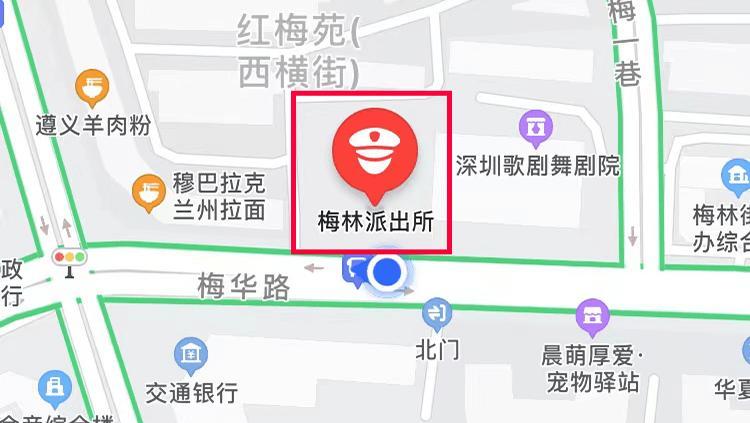Select the 穆巴拉克兰州拉面 restaurant marker

pyautogui.click(x=150, y=190)
